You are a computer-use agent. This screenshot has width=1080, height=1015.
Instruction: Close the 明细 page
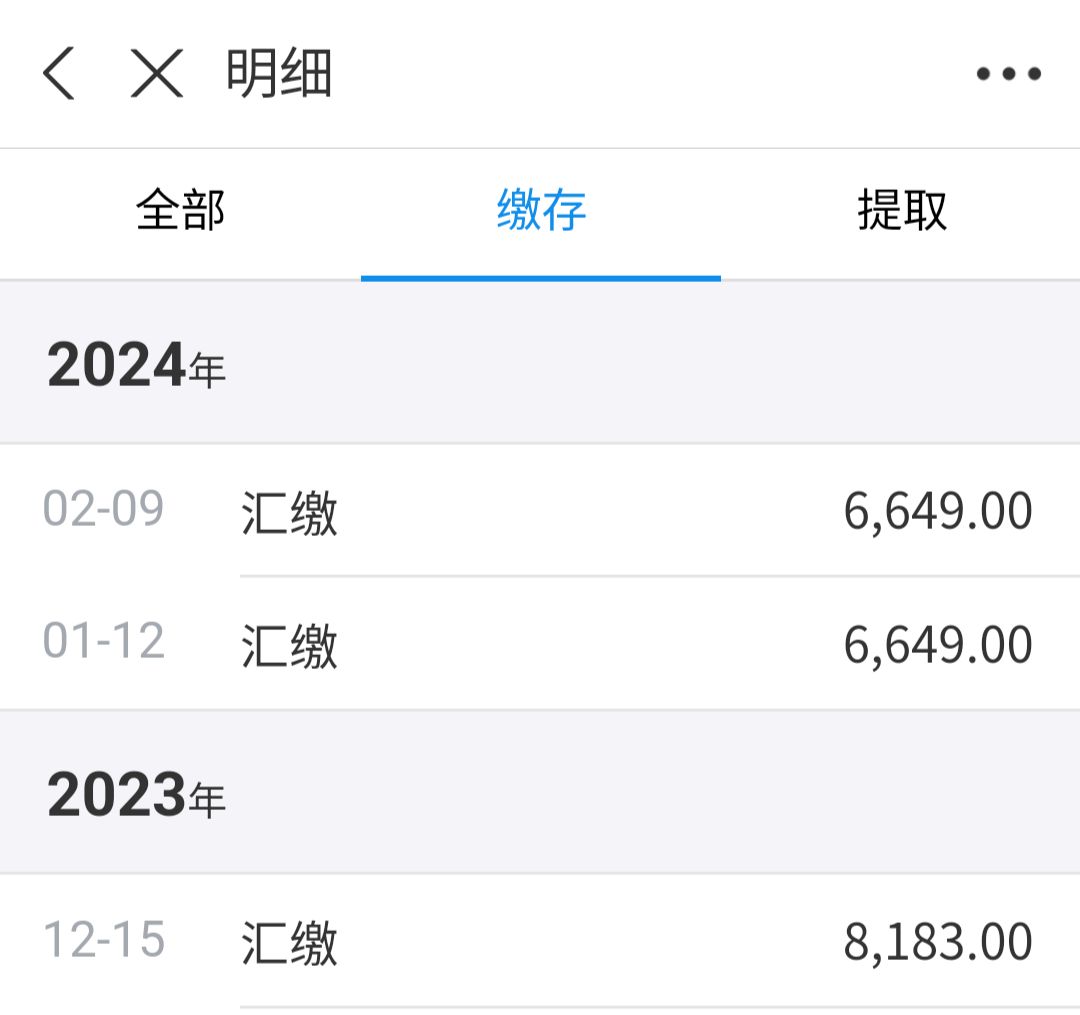(157, 74)
